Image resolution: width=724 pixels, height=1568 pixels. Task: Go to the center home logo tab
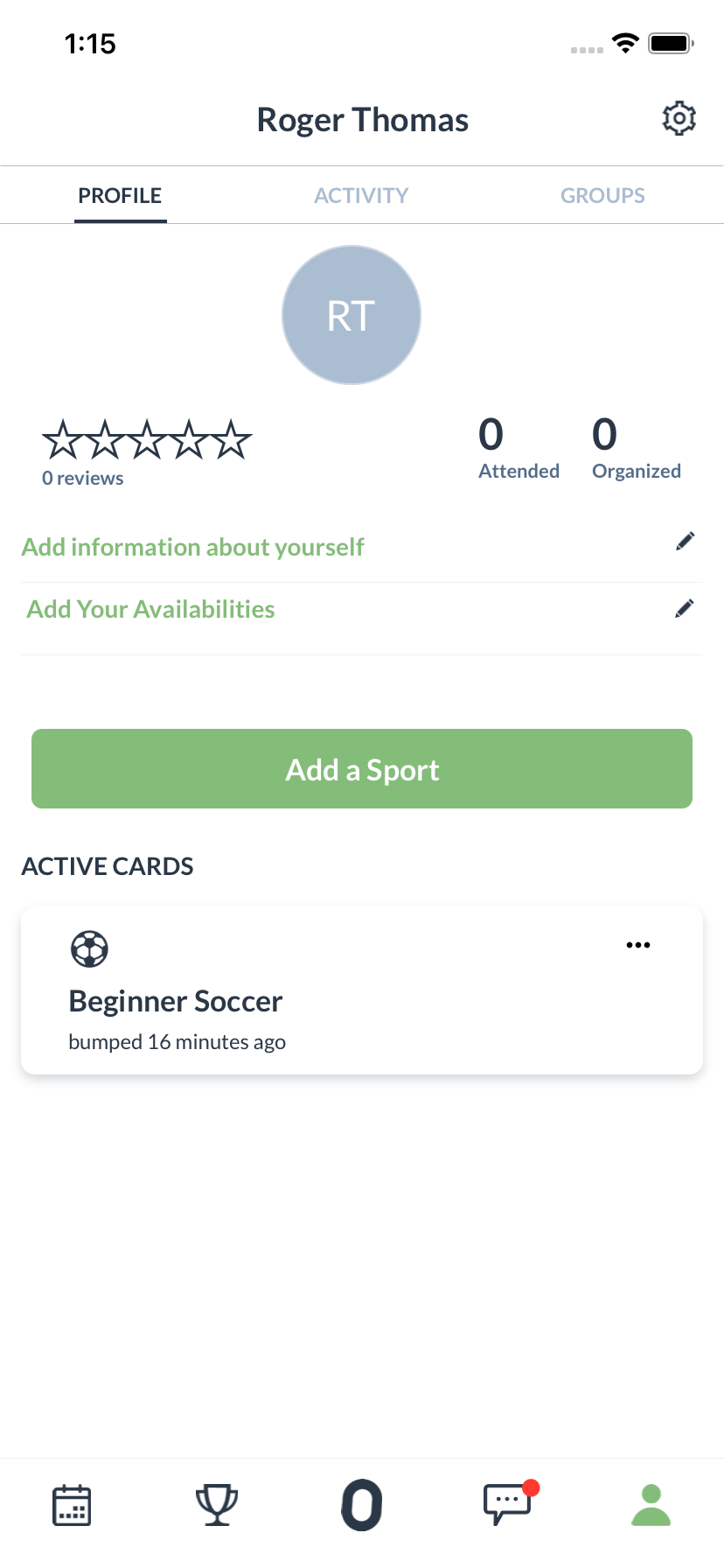click(x=362, y=1505)
